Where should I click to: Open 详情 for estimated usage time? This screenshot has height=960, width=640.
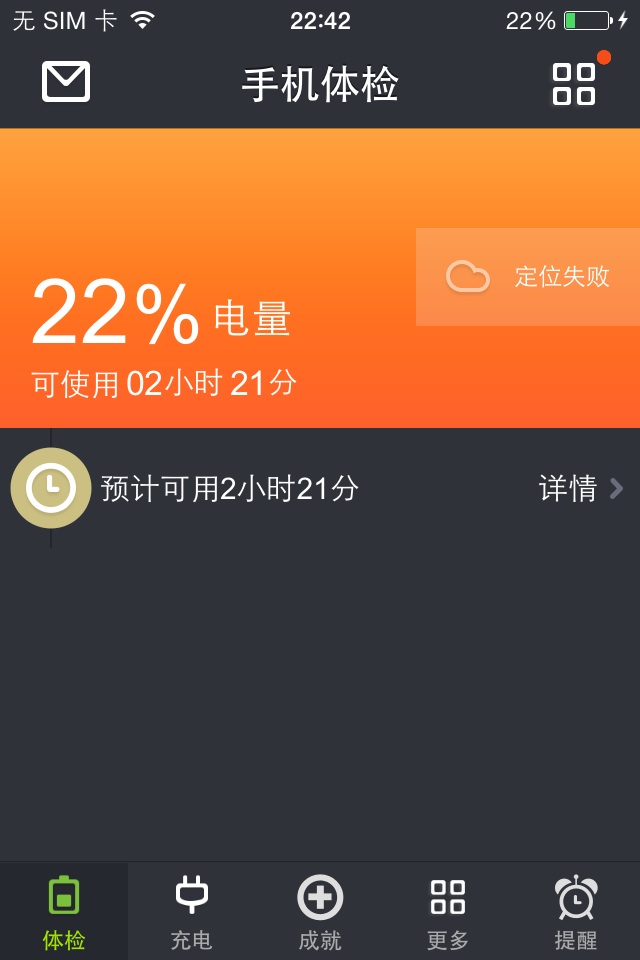pos(580,488)
